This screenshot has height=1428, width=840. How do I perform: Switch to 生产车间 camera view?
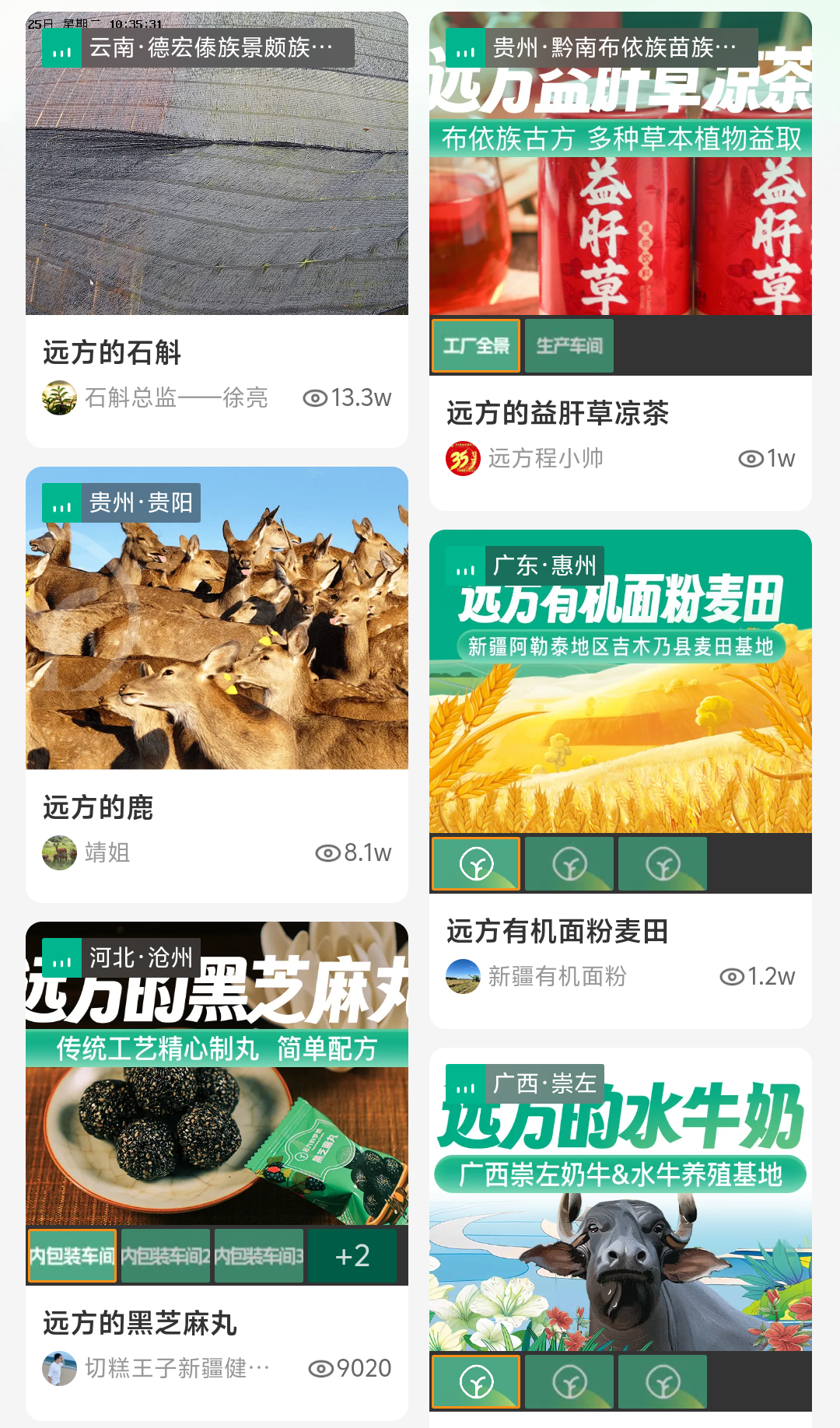[569, 346]
